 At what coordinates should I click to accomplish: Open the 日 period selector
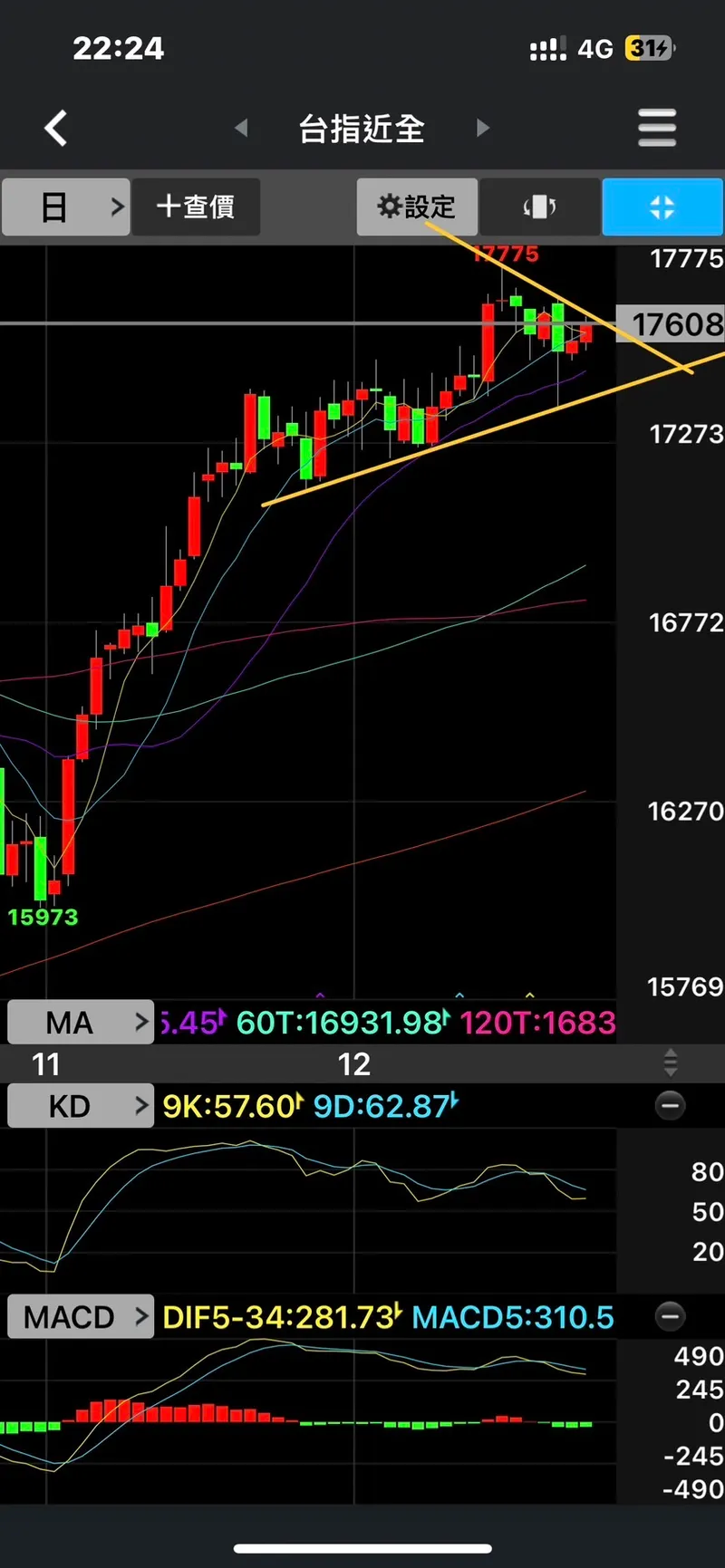(x=65, y=207)
